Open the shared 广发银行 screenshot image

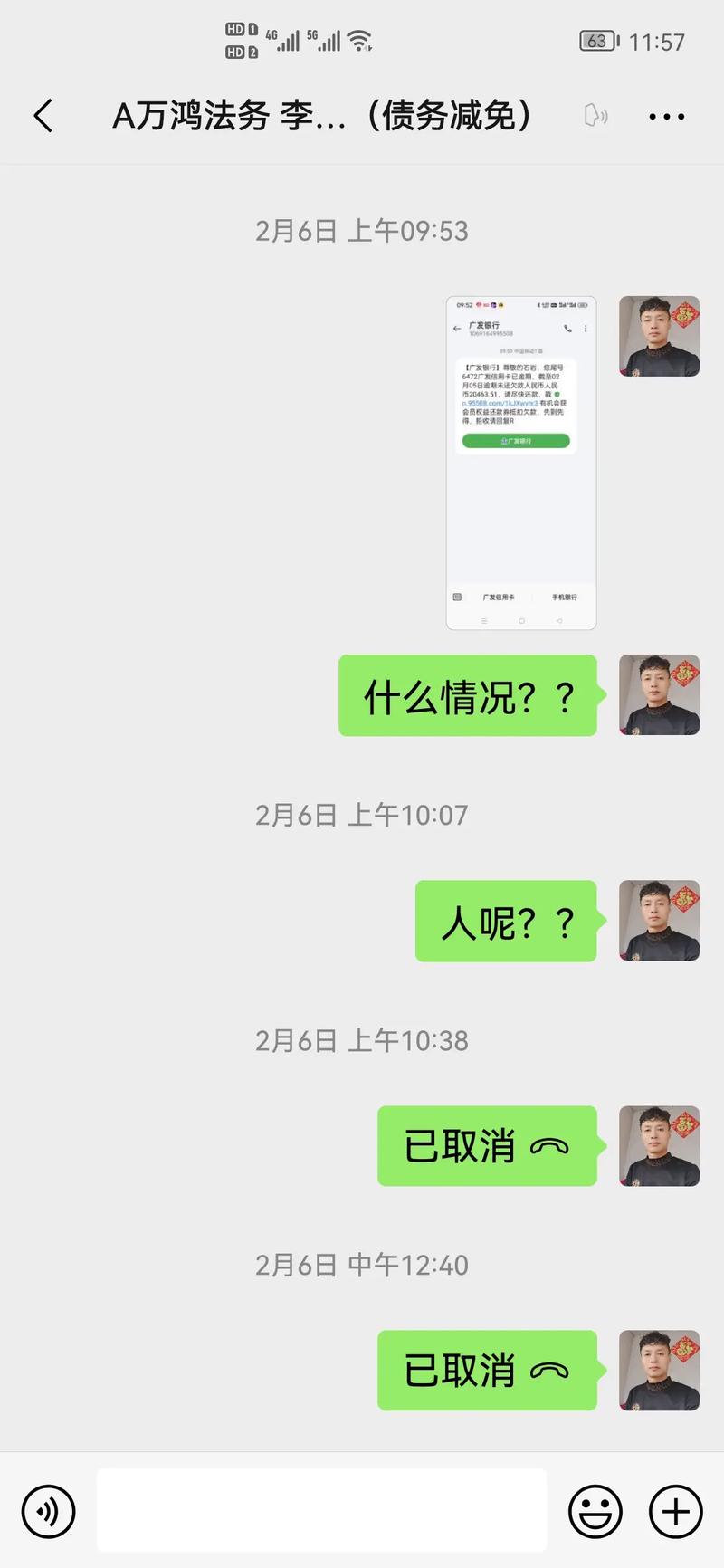click(x=521, y=463)
